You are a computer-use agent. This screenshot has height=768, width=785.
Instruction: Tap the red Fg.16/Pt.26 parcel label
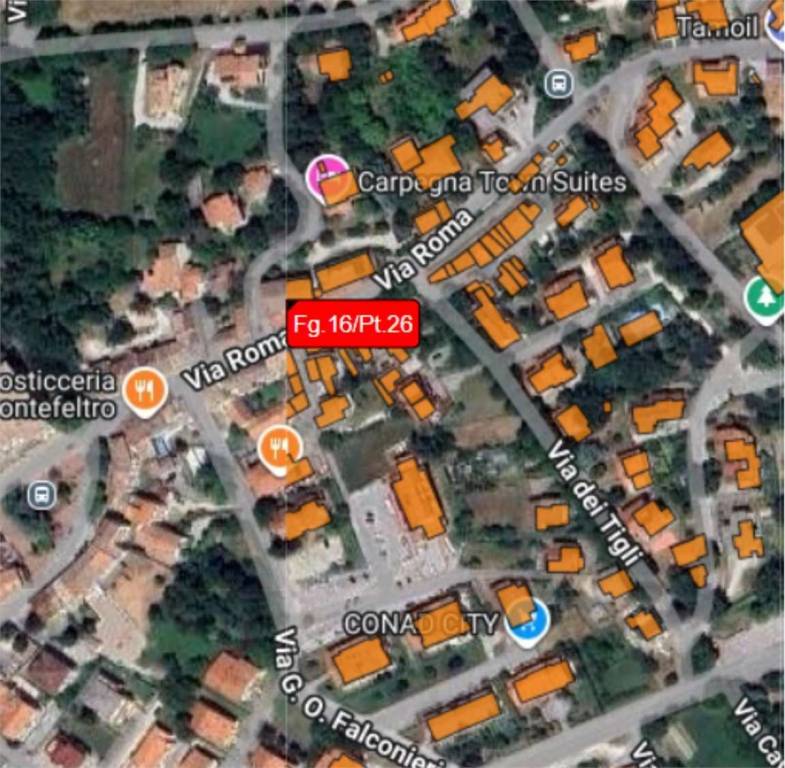(x=352, y=324)
